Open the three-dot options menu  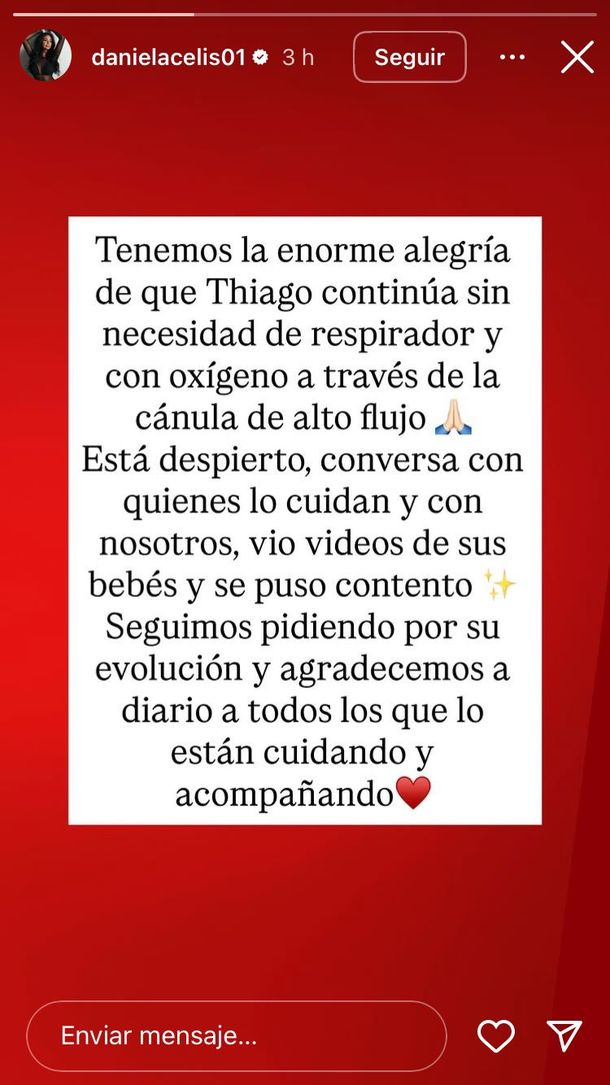(x=512, y=57)
